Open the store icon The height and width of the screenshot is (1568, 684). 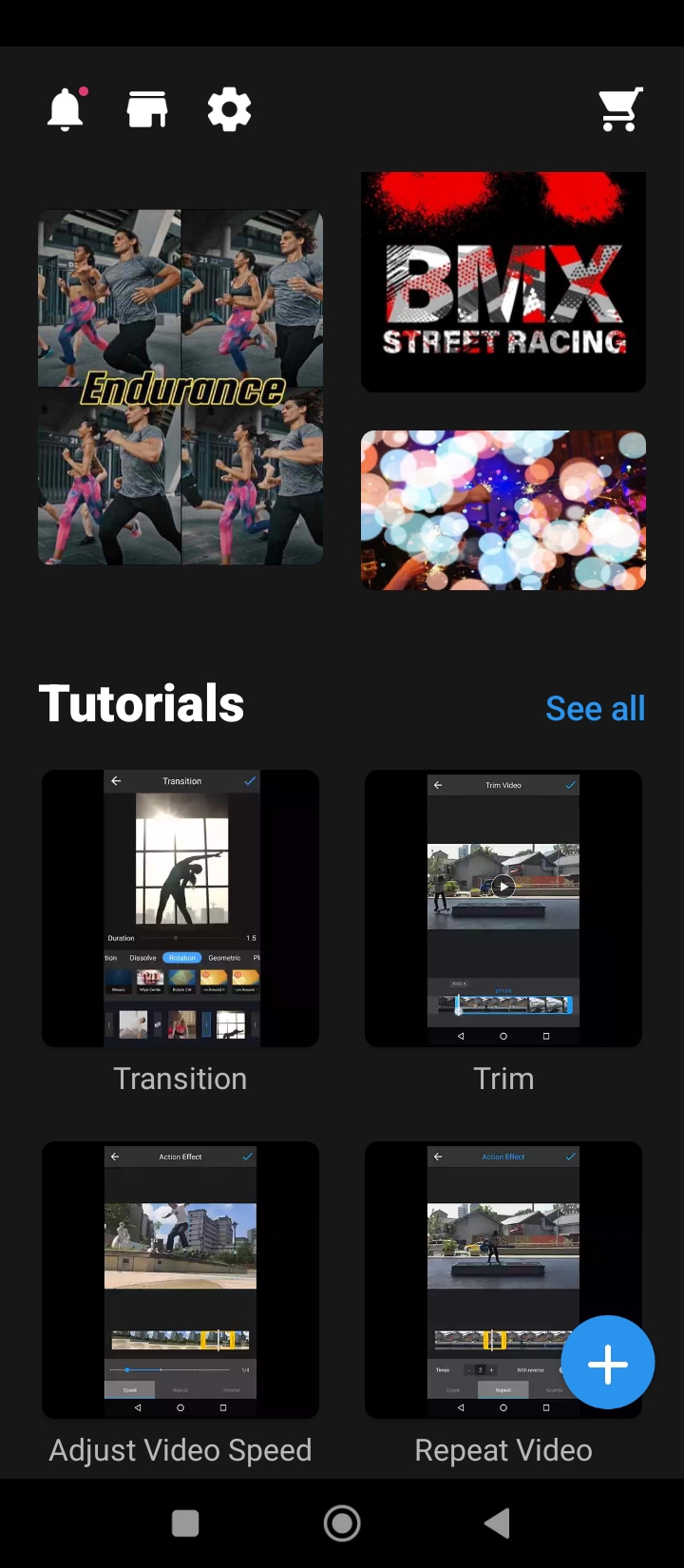pyautogui.click(x=147, y=110)
